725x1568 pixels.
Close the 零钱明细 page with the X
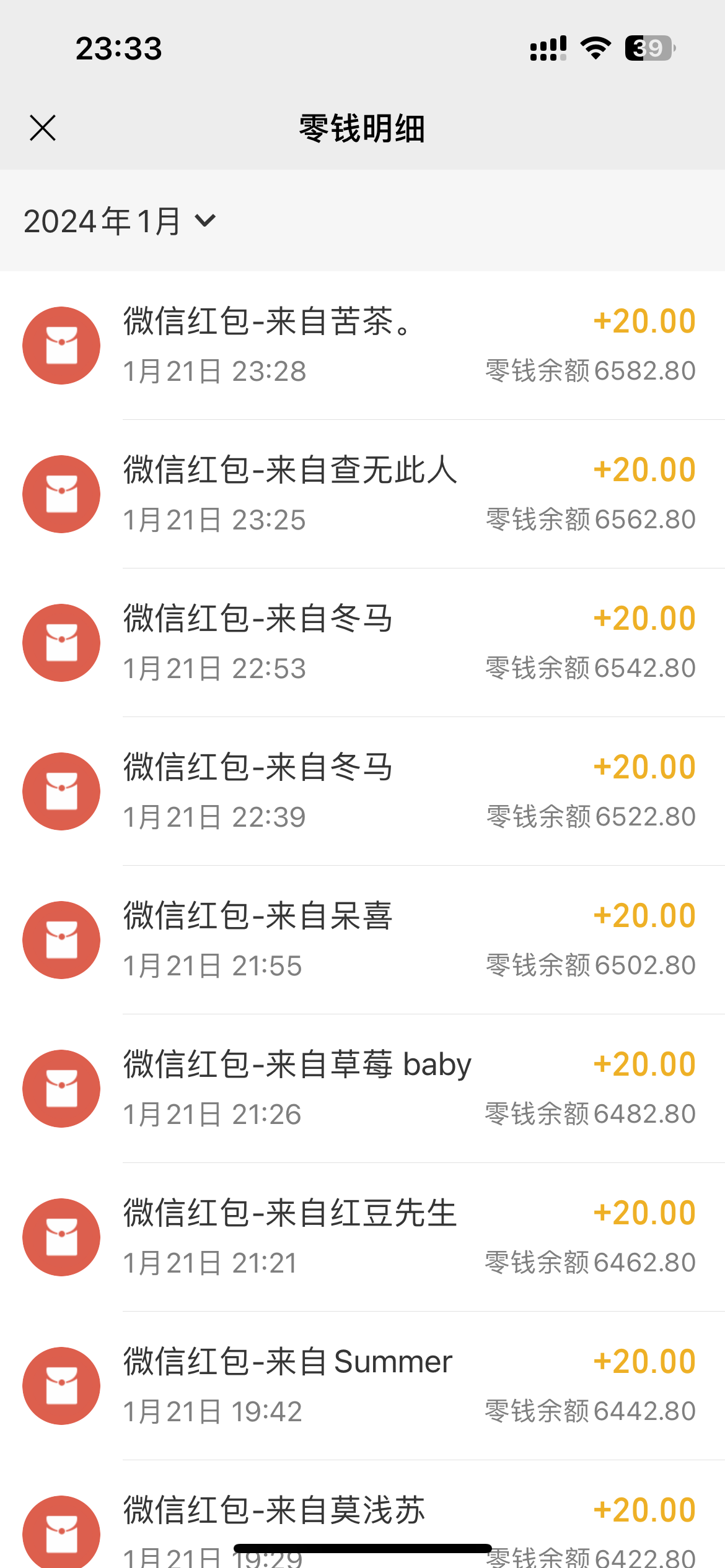pos(42,129)
